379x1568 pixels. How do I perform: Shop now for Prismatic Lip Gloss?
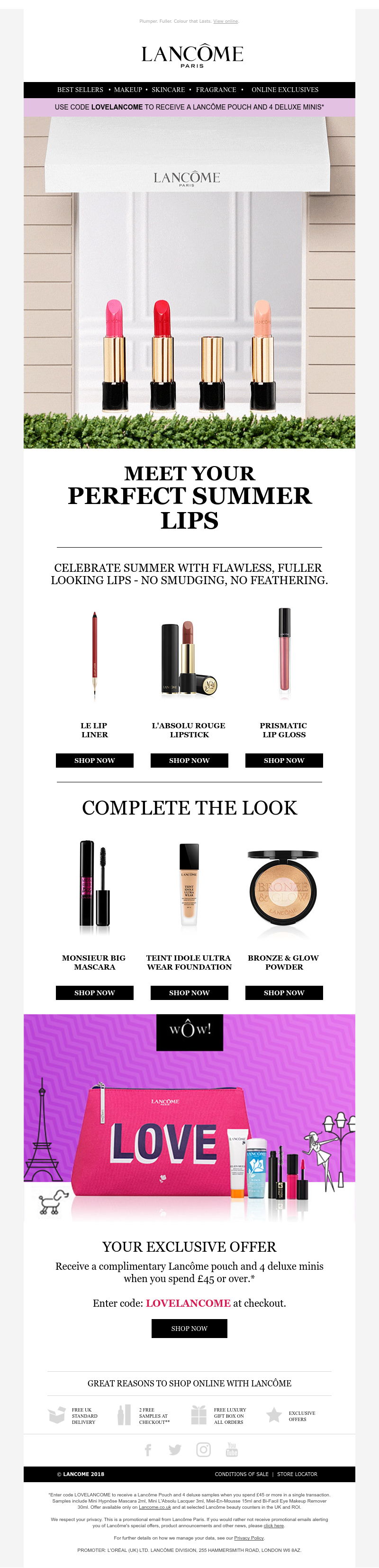point(284,760)
